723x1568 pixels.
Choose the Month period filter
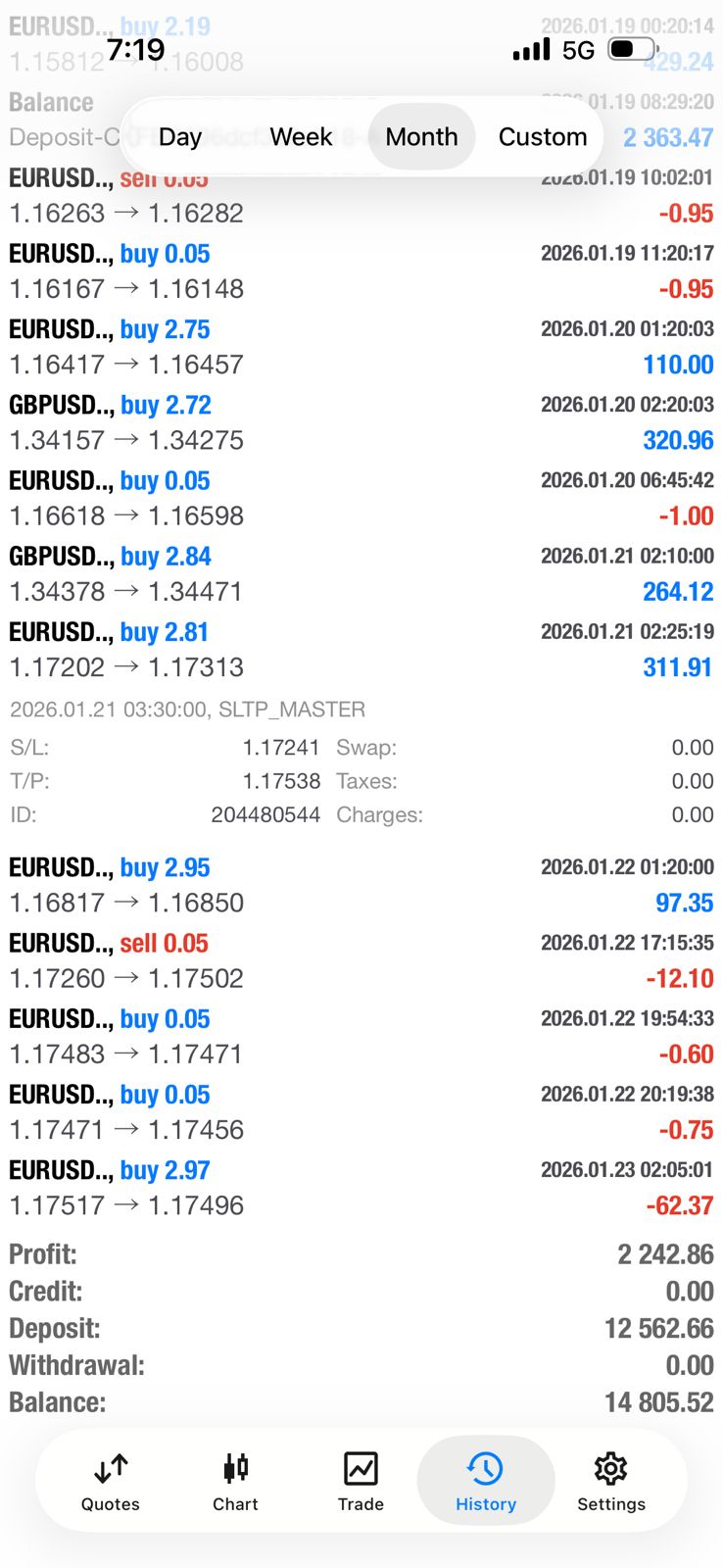(421, 137)
